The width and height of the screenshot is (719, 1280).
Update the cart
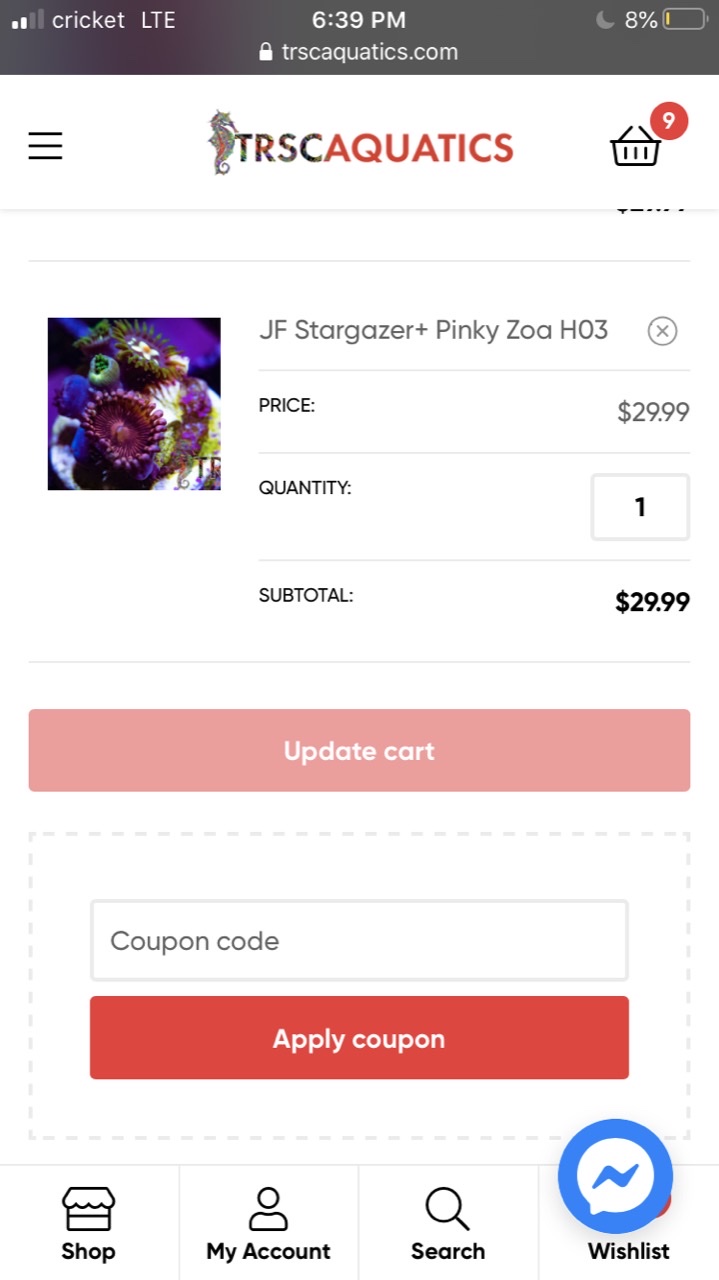pyautogui.click(x=359, y=751)
